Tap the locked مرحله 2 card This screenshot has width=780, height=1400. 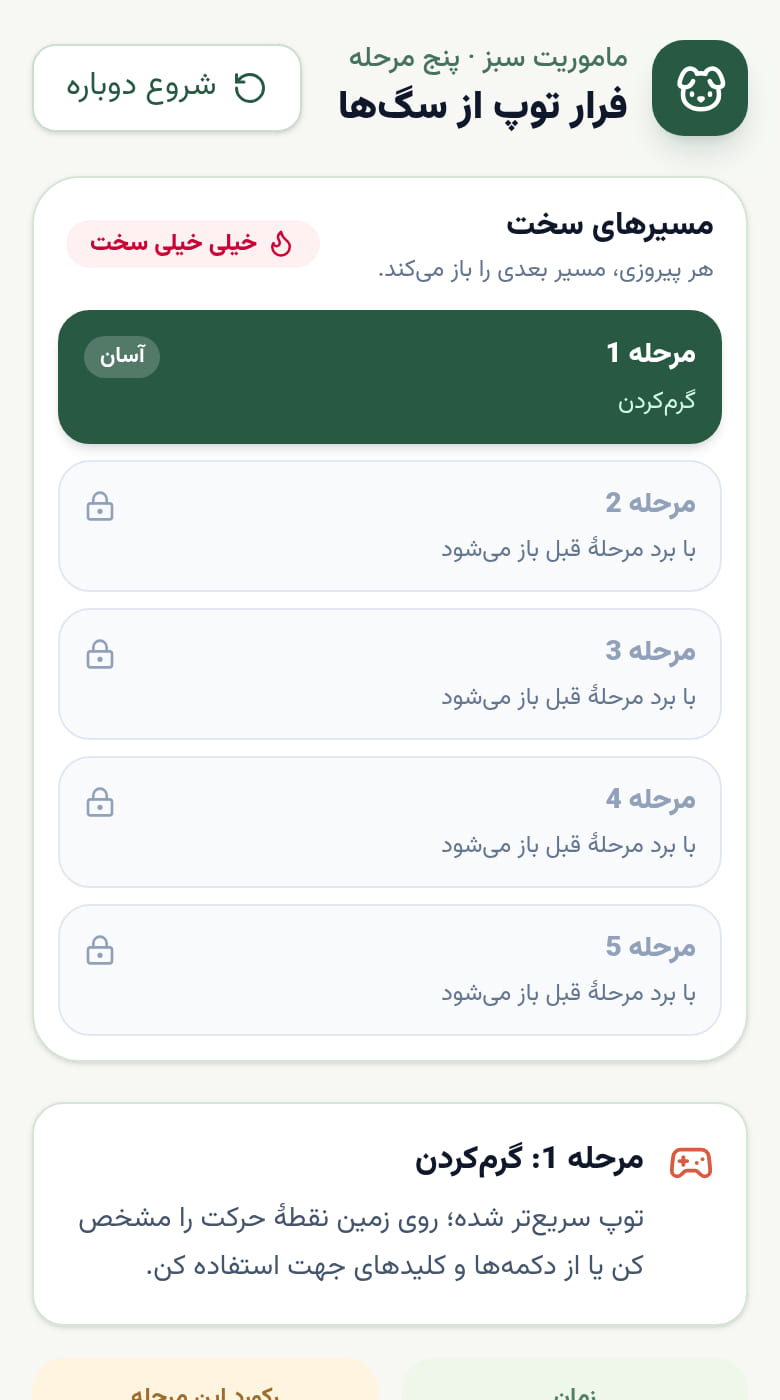tap(390, 526)
